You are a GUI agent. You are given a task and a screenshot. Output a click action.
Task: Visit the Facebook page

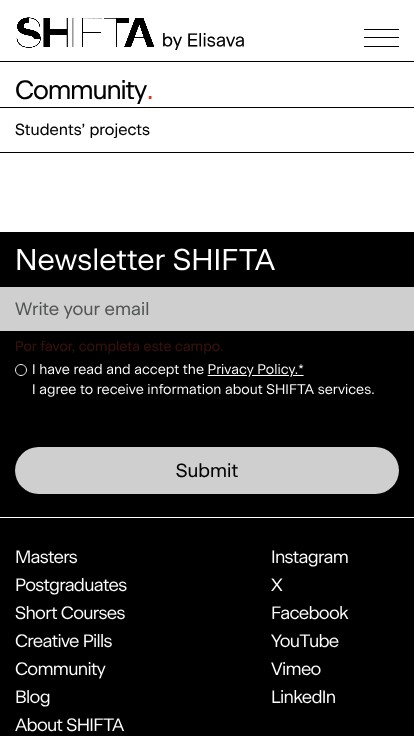tap(310, 613)
